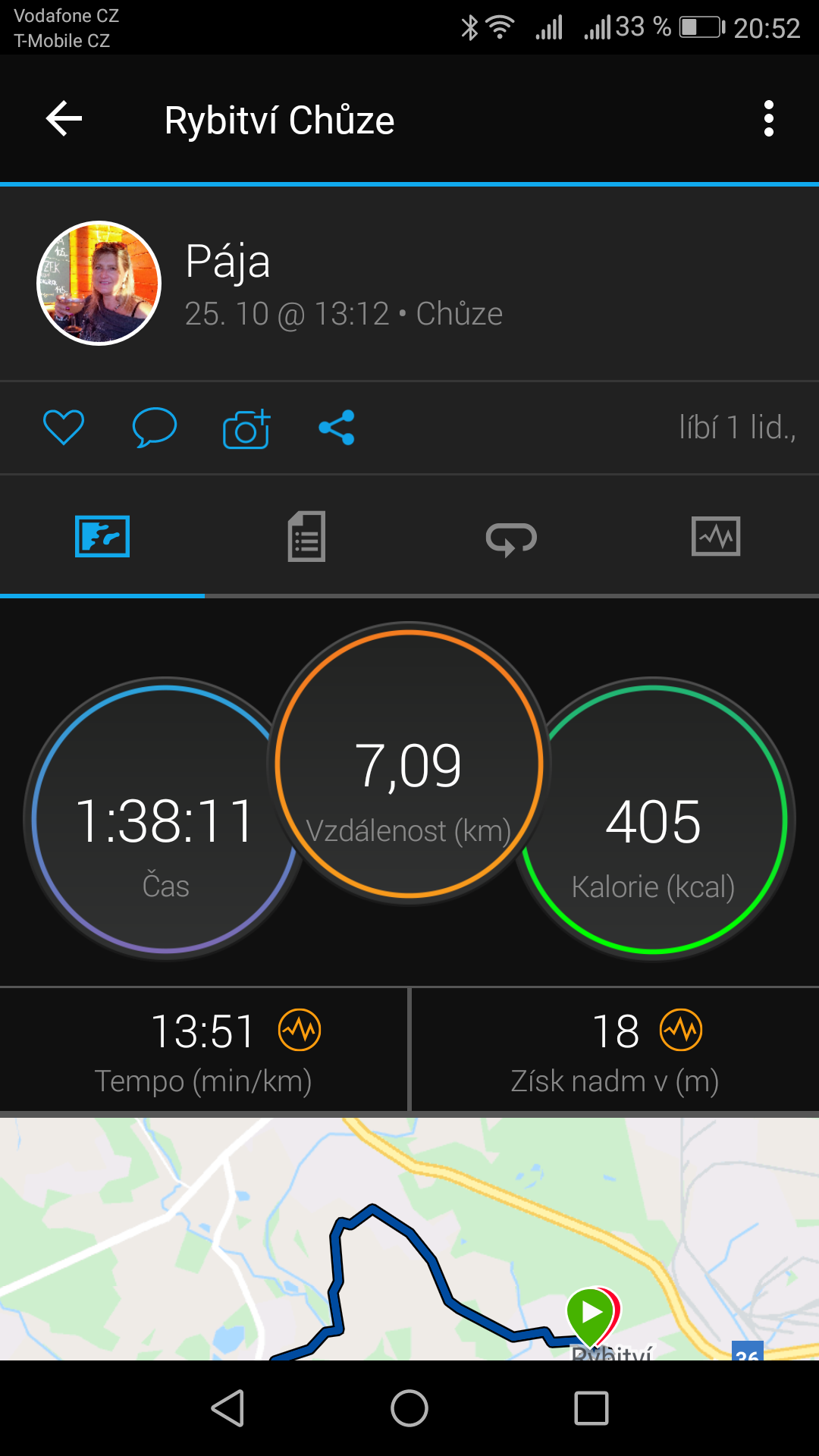819x1456 pixels.
Task: View who liked via 'líbí 1 lid.'
Action: [737, 428]
